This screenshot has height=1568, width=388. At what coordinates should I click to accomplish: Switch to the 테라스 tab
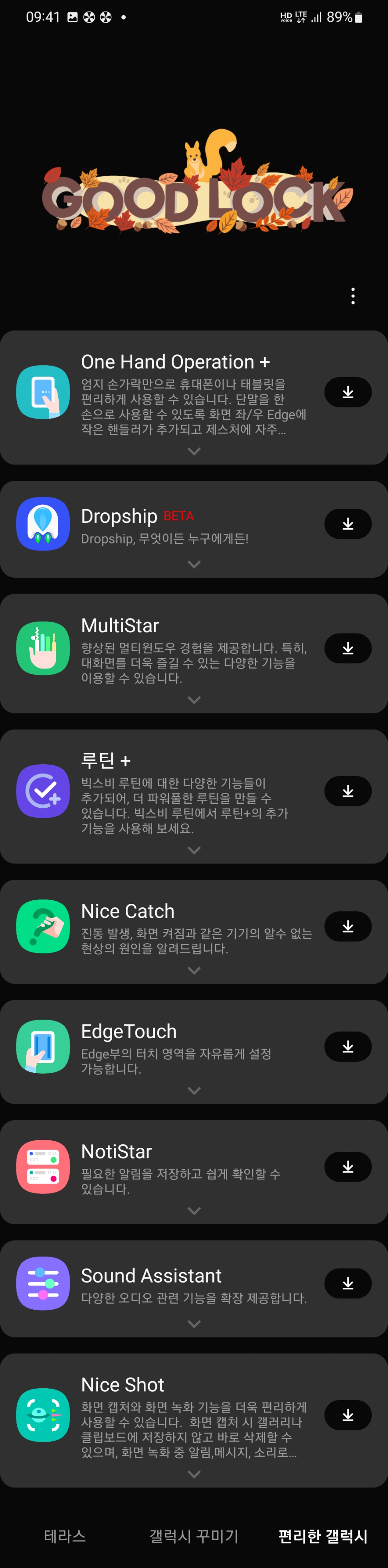point(65,1536)
